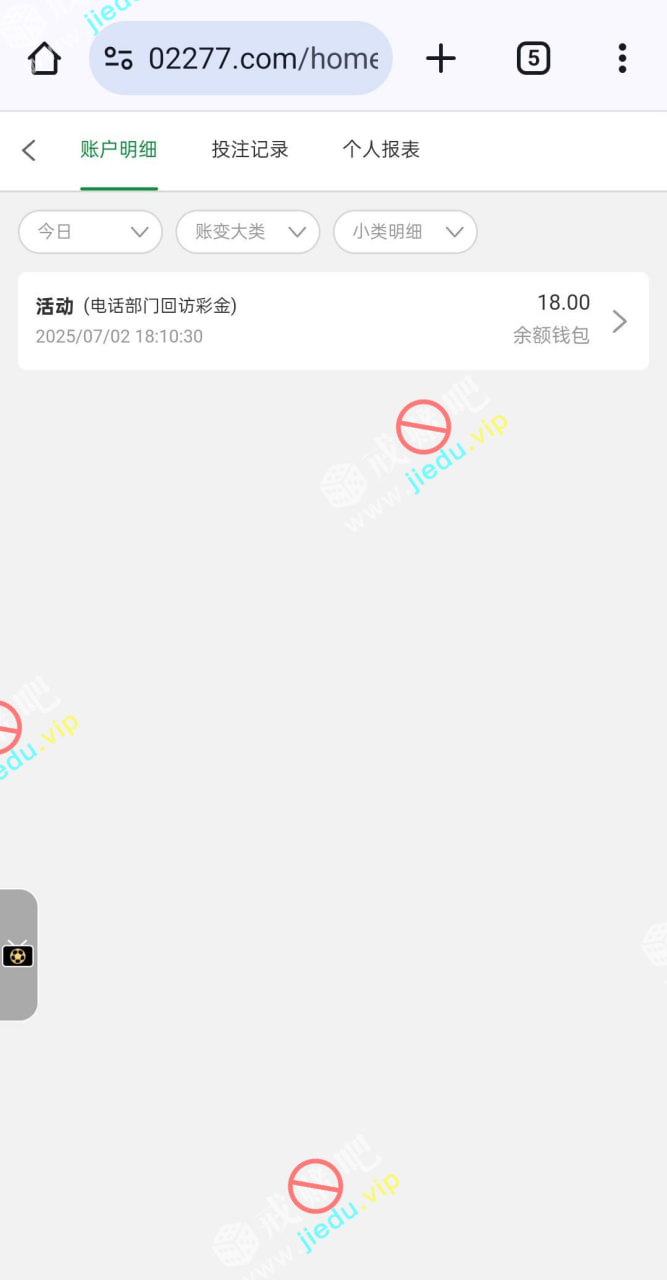
Task: Tap the browser home button
Action: (x=44, y=59)
